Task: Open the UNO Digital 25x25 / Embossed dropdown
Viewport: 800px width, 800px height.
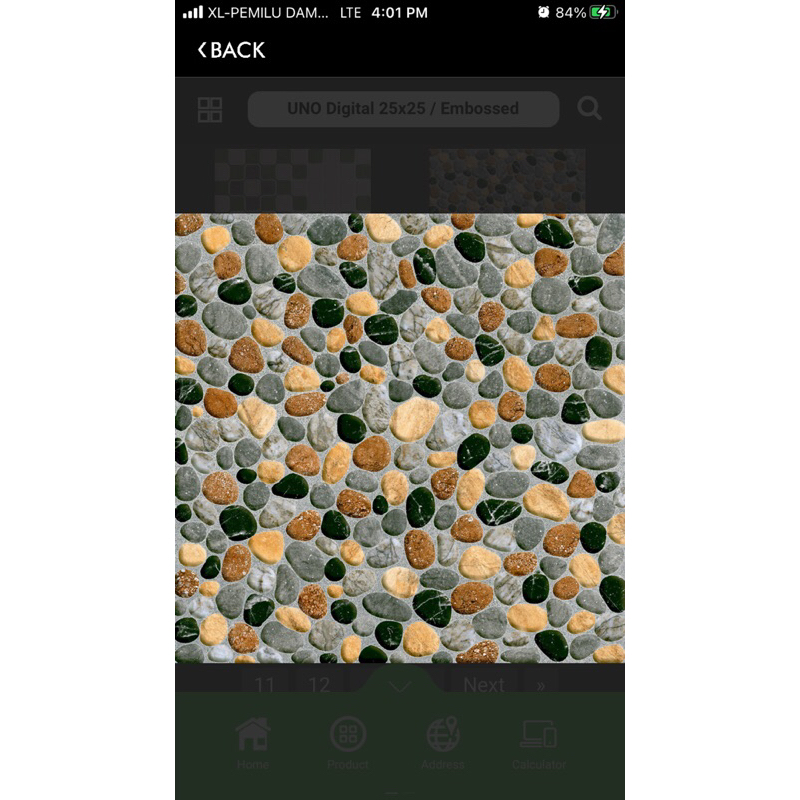Action: [403, 109]
